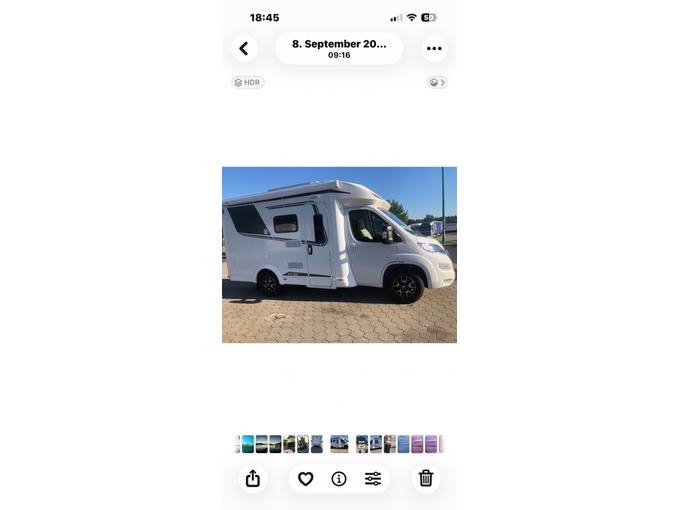Viewport: 680px width, 510px height.
Task: Show photo info details
Action: click(x=339, y=479)
